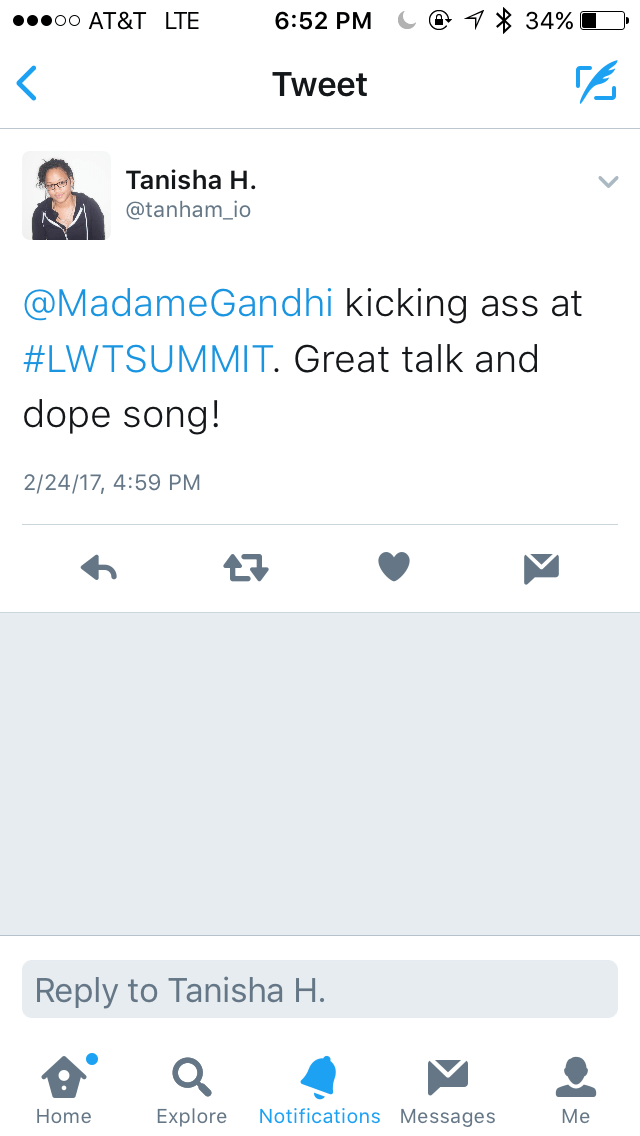Compose a new tweet

(x=596, y=84)
